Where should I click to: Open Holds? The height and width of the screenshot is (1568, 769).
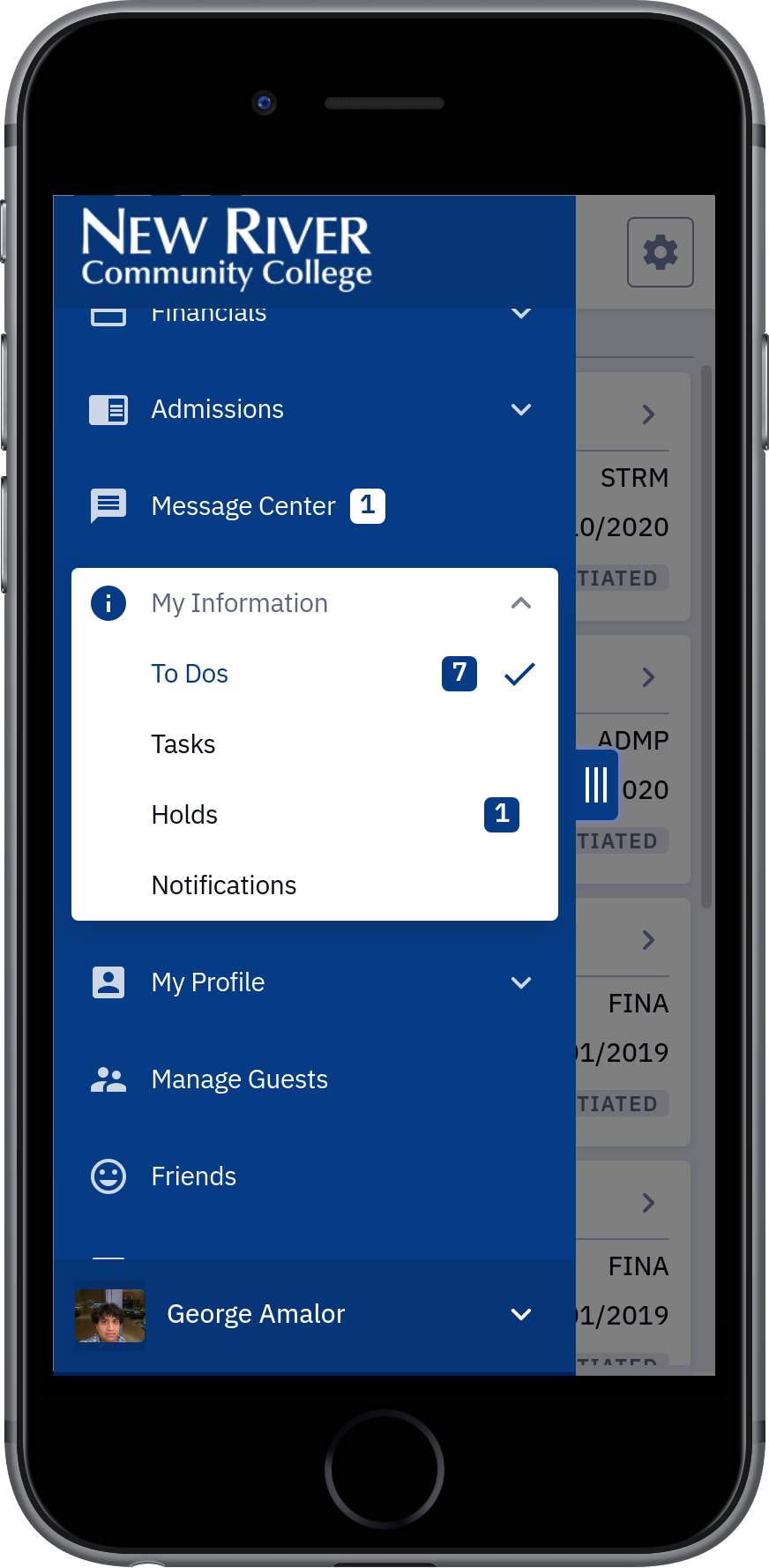(x=315, y=815)
